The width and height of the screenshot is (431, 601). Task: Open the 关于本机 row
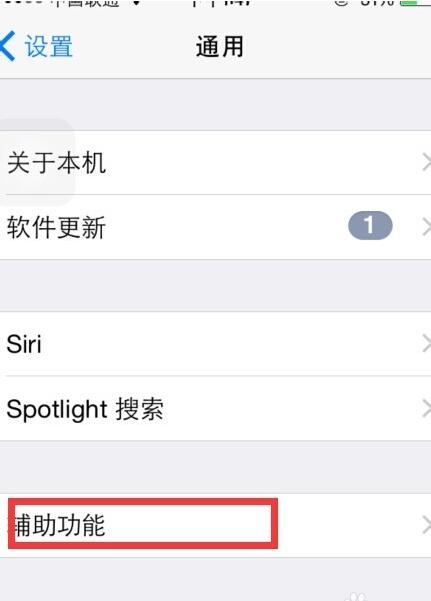tap(216, 163)
